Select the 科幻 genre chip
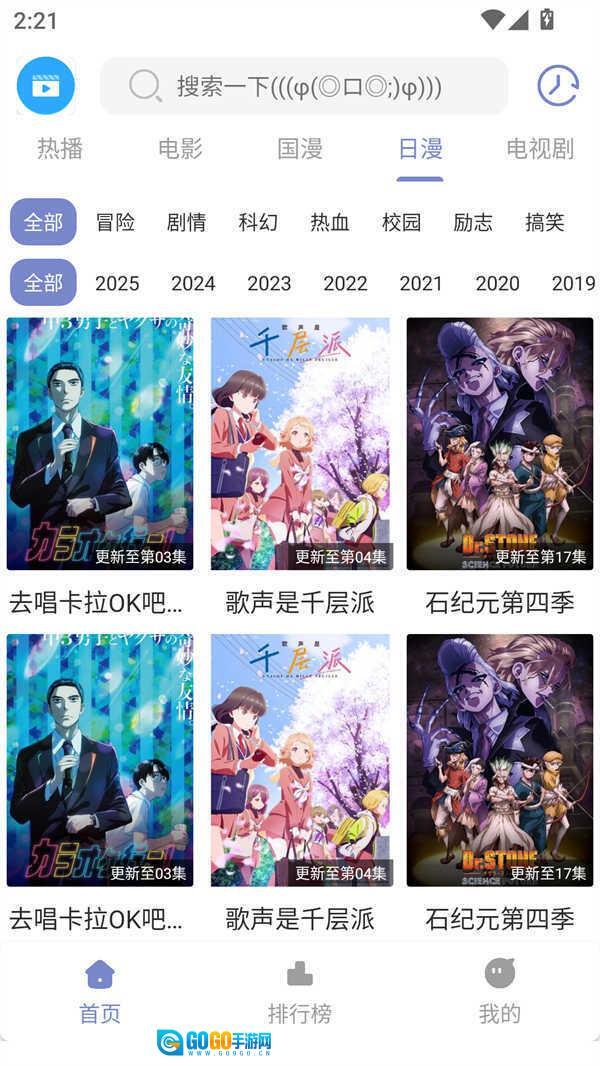This screenshot has height=1066, width=600. [258, 222]
